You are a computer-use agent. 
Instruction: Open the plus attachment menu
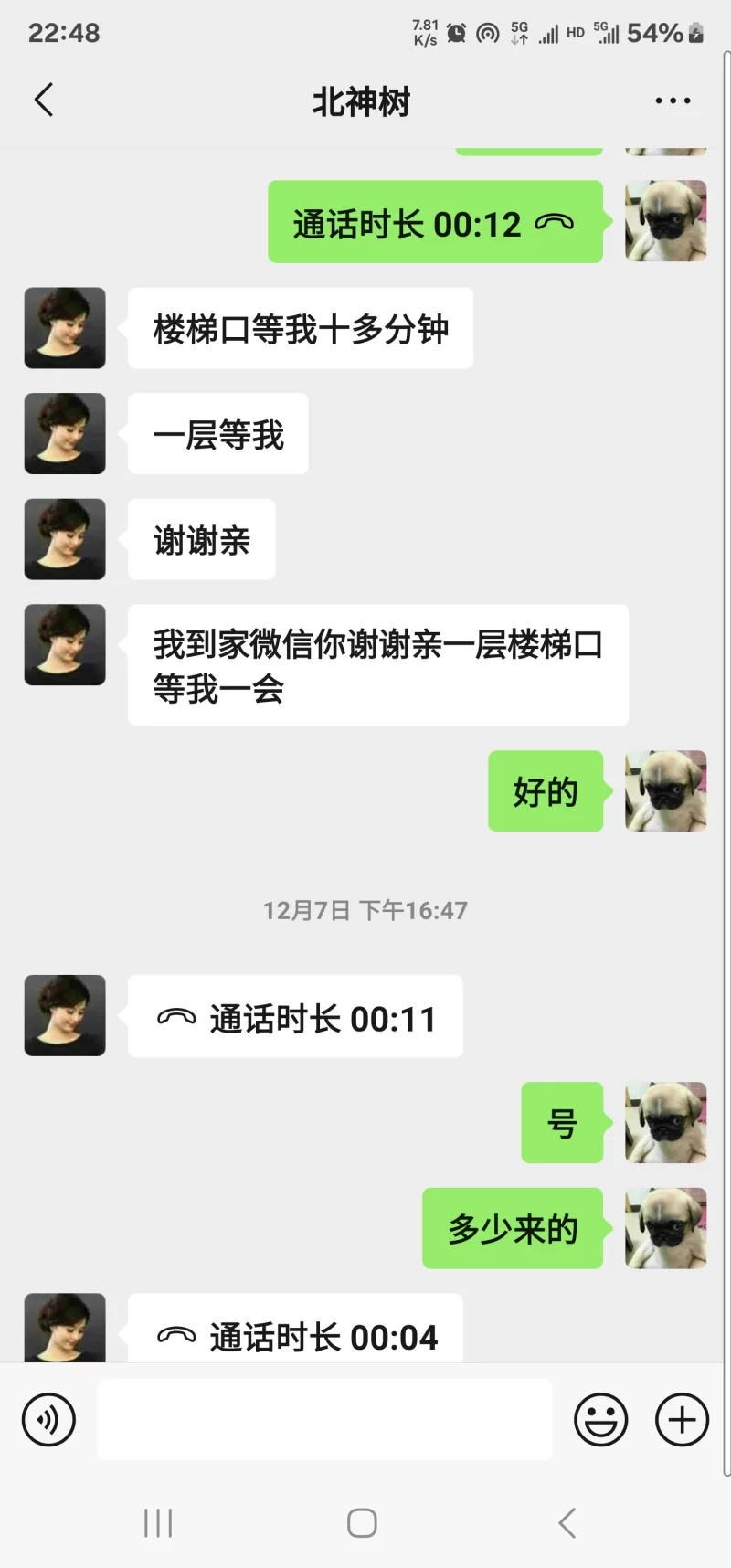tap(682, 1420)
